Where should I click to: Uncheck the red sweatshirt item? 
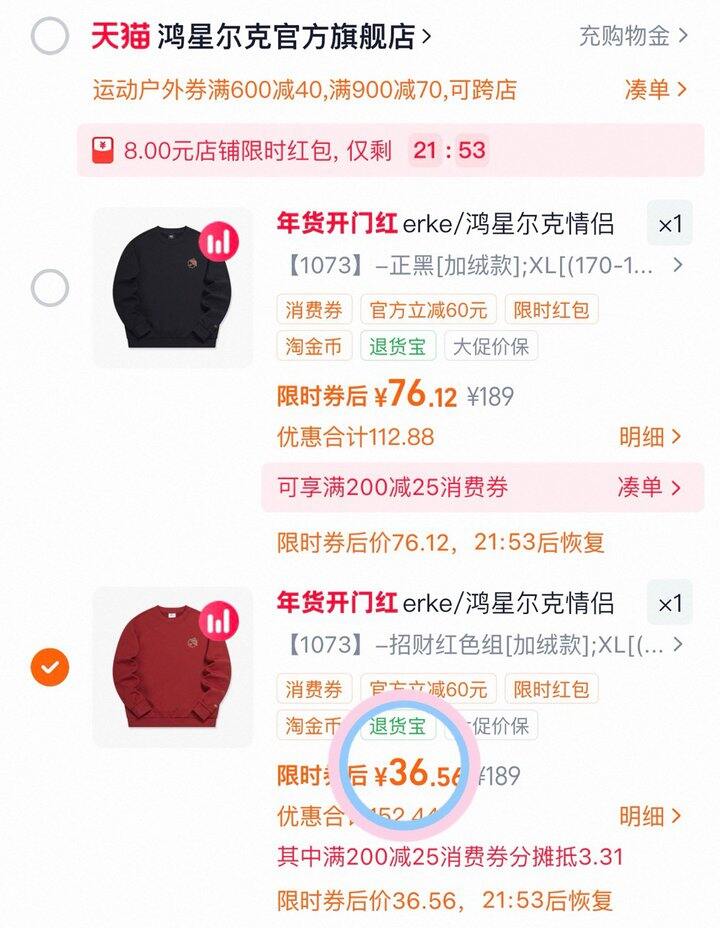49,667
